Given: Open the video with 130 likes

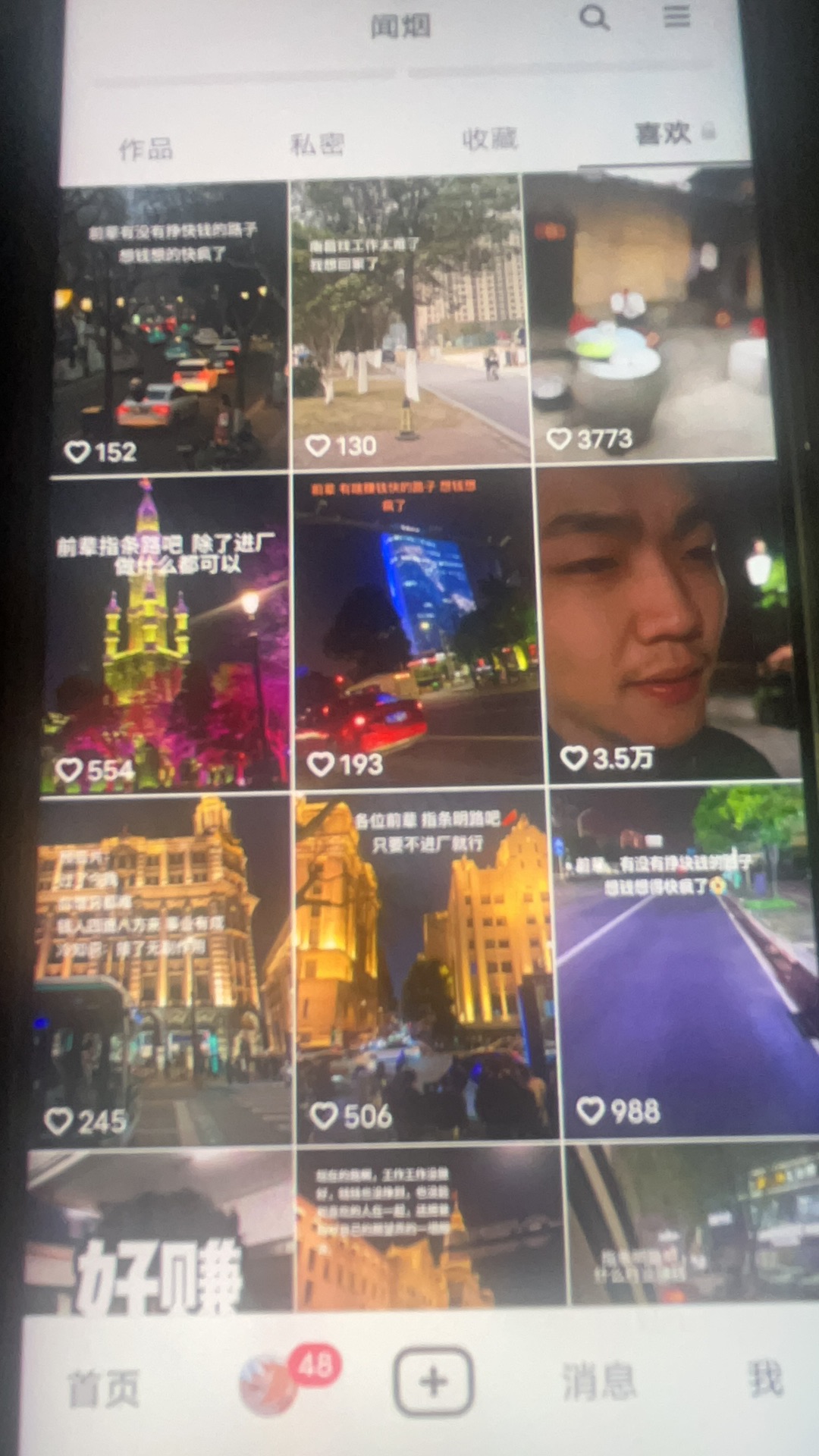Looking at the screenshot, I should [x=408, y=318].
